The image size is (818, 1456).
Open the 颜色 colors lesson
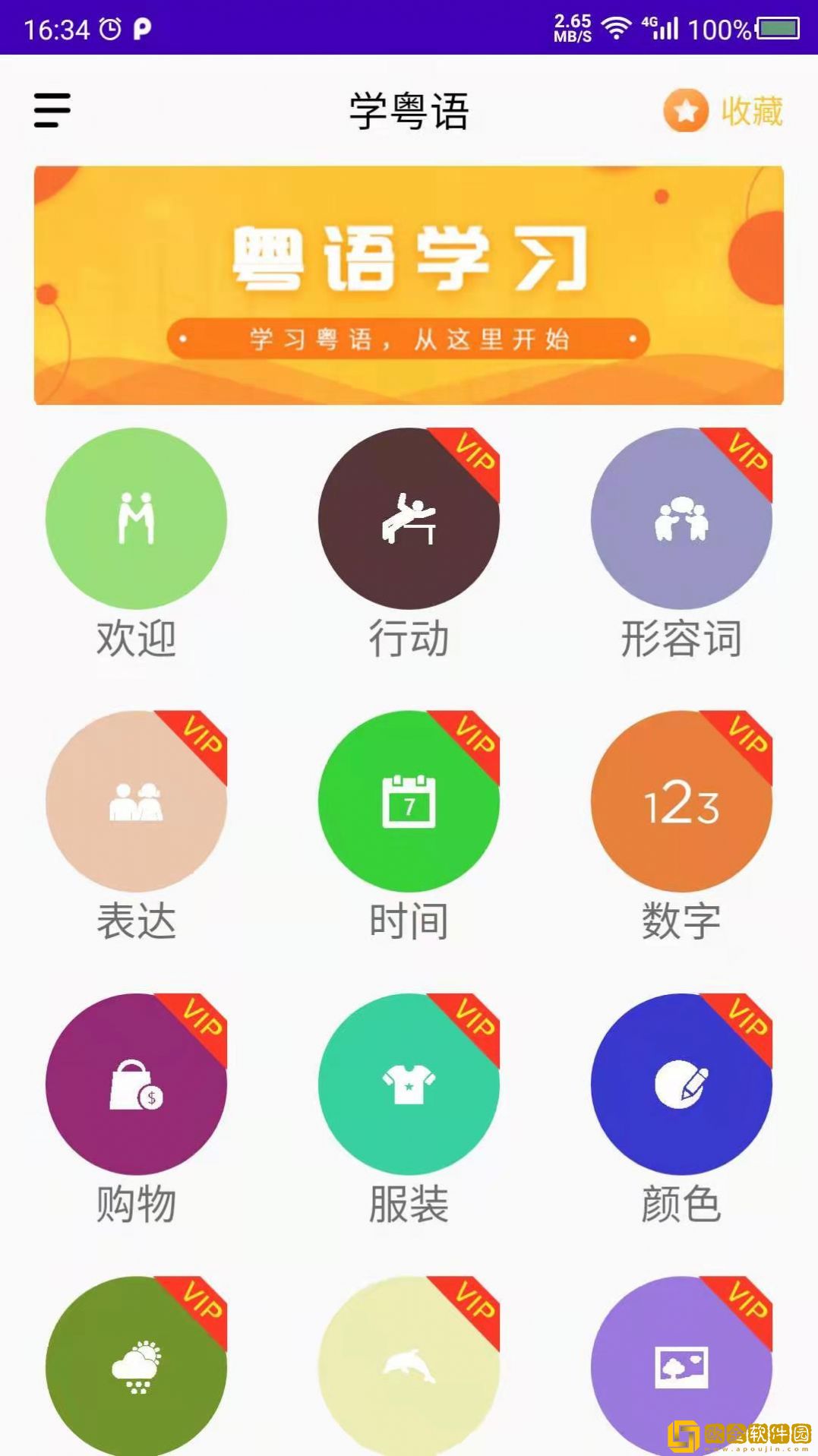coord(681,1085)
